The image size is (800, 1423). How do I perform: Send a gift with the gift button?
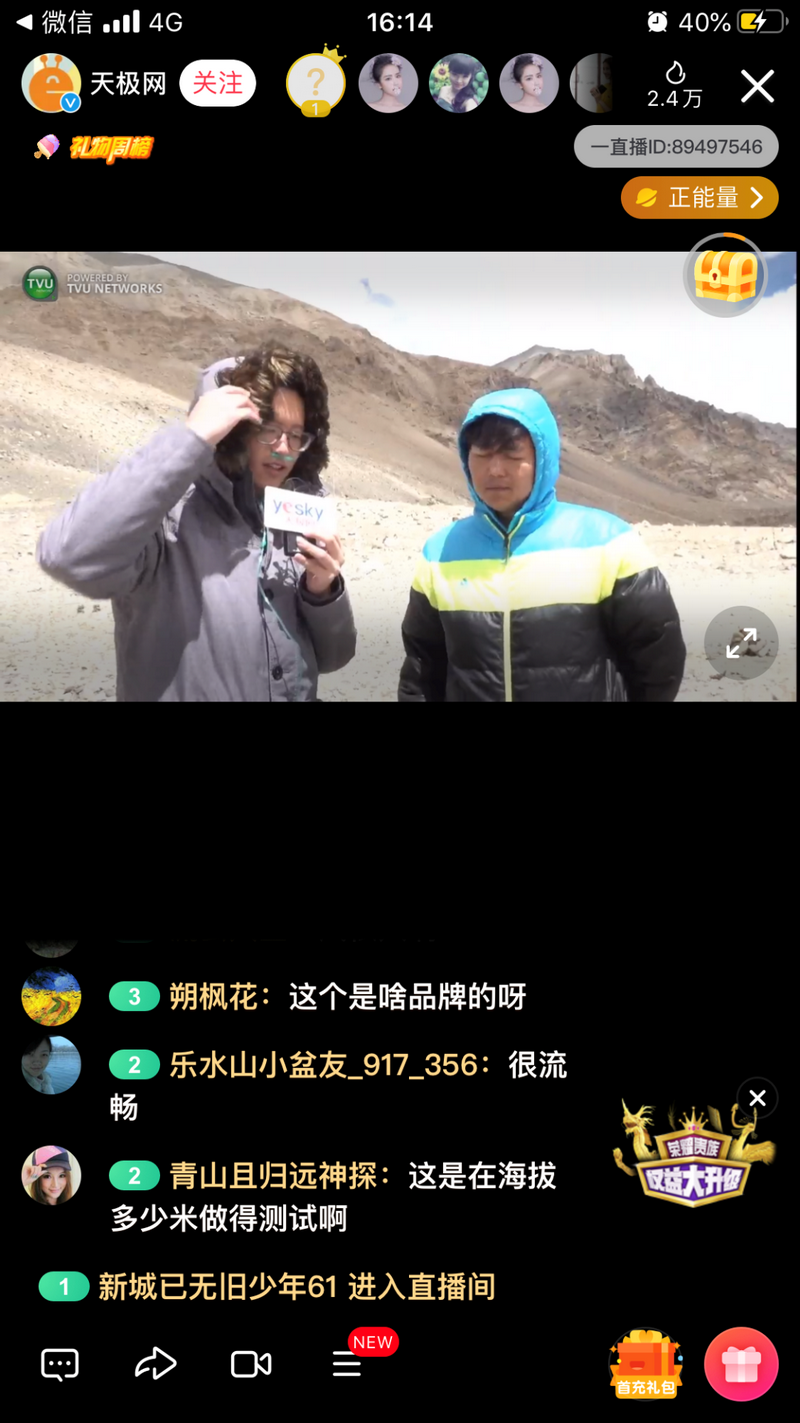(741, 1364)
